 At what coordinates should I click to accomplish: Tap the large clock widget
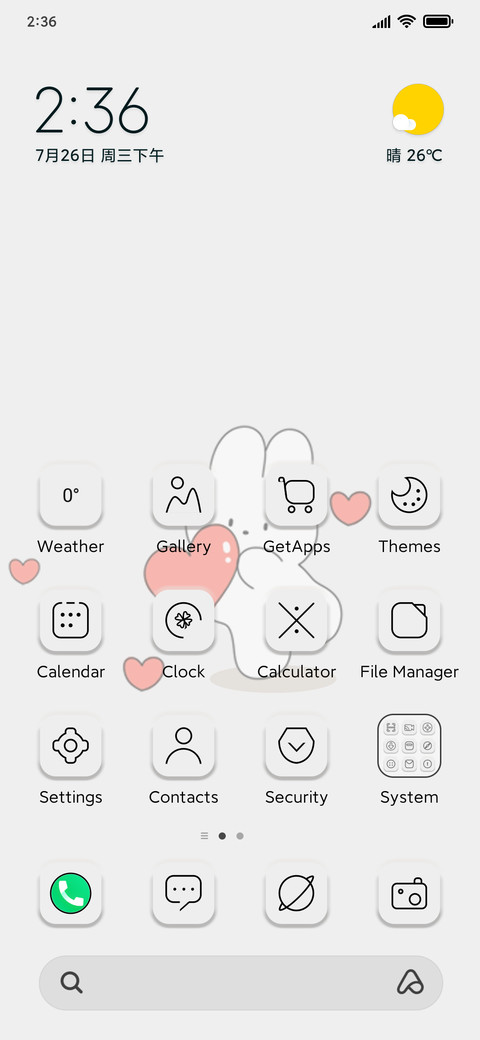[x=91, y=109]
